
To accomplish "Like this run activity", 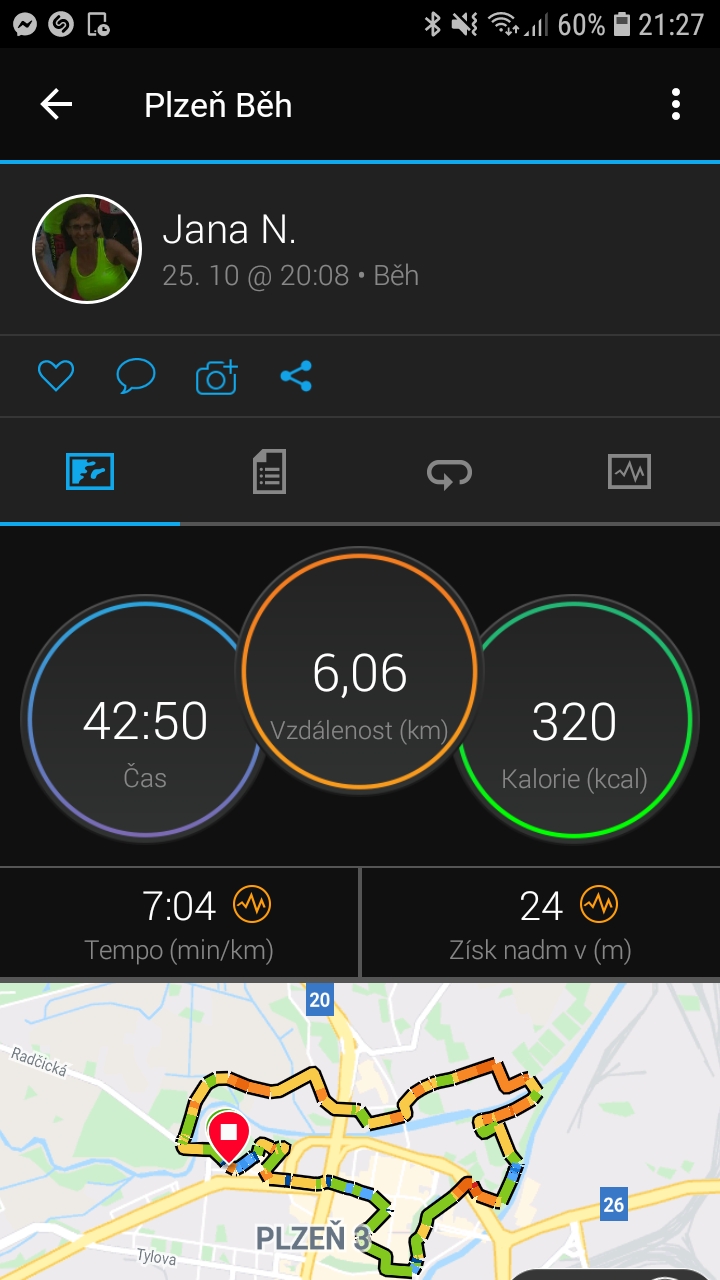I will [x=56, y=376].
